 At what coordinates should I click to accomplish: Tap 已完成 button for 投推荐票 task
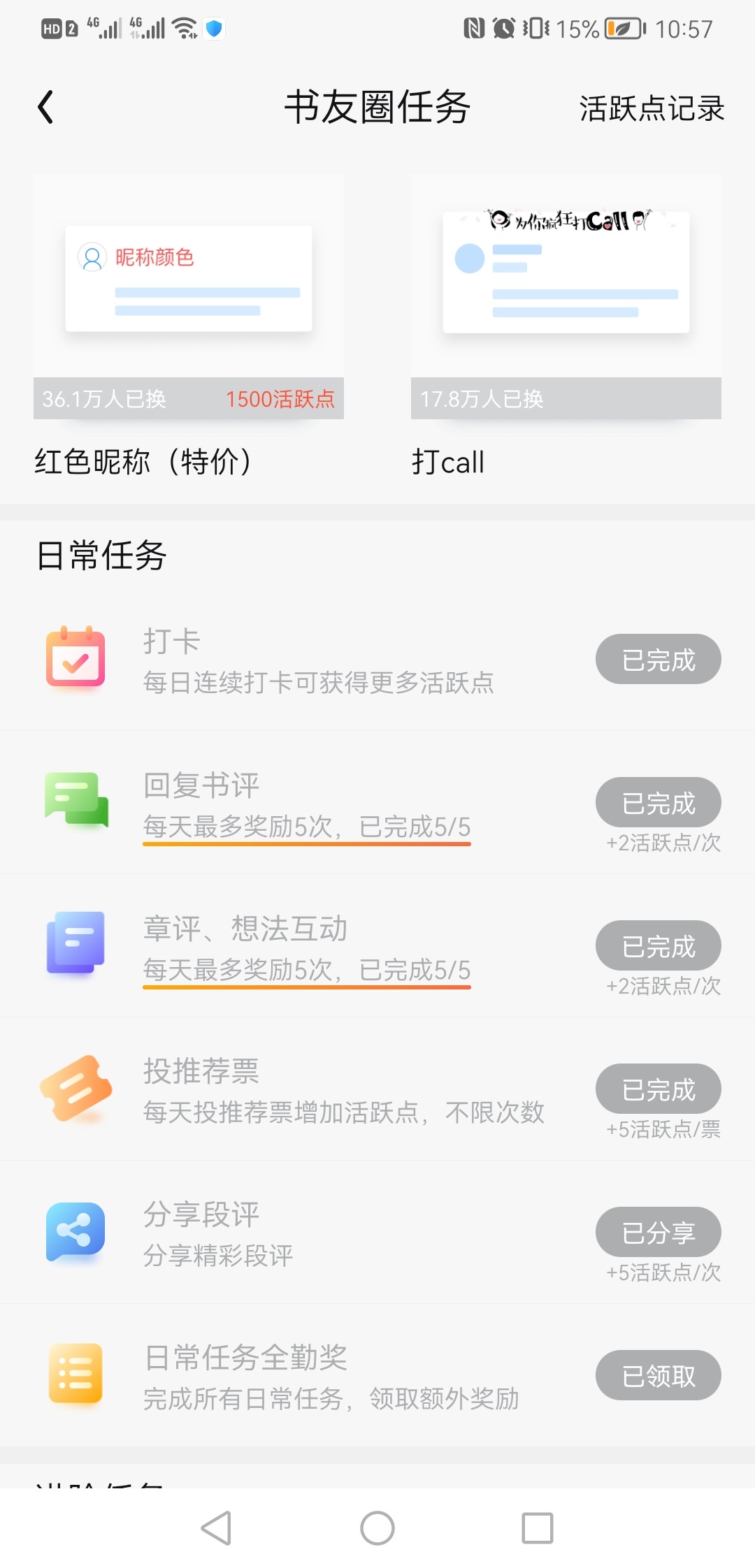(x=659, y=1089)
